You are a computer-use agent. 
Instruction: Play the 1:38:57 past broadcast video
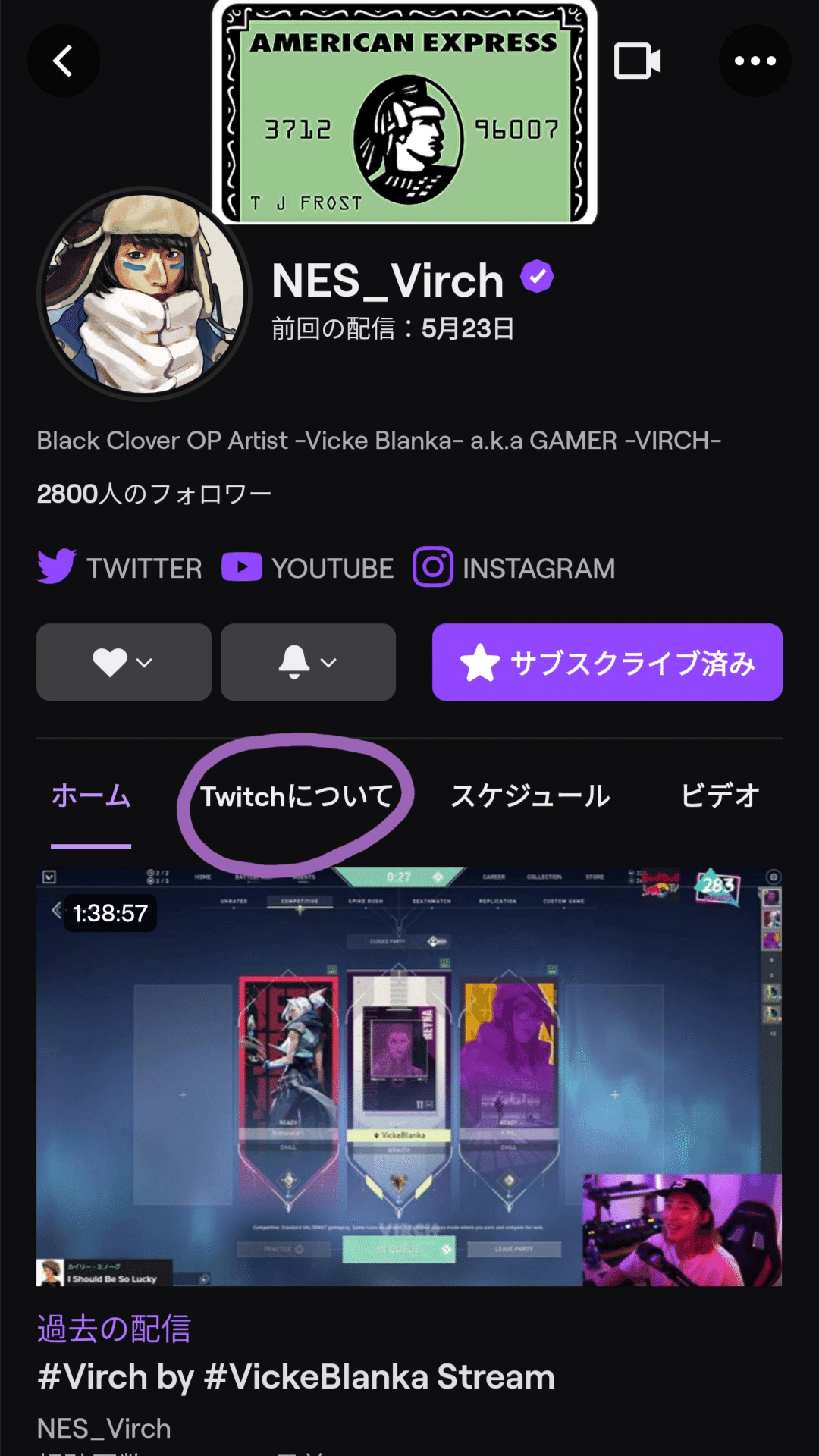click(409, 1077)
